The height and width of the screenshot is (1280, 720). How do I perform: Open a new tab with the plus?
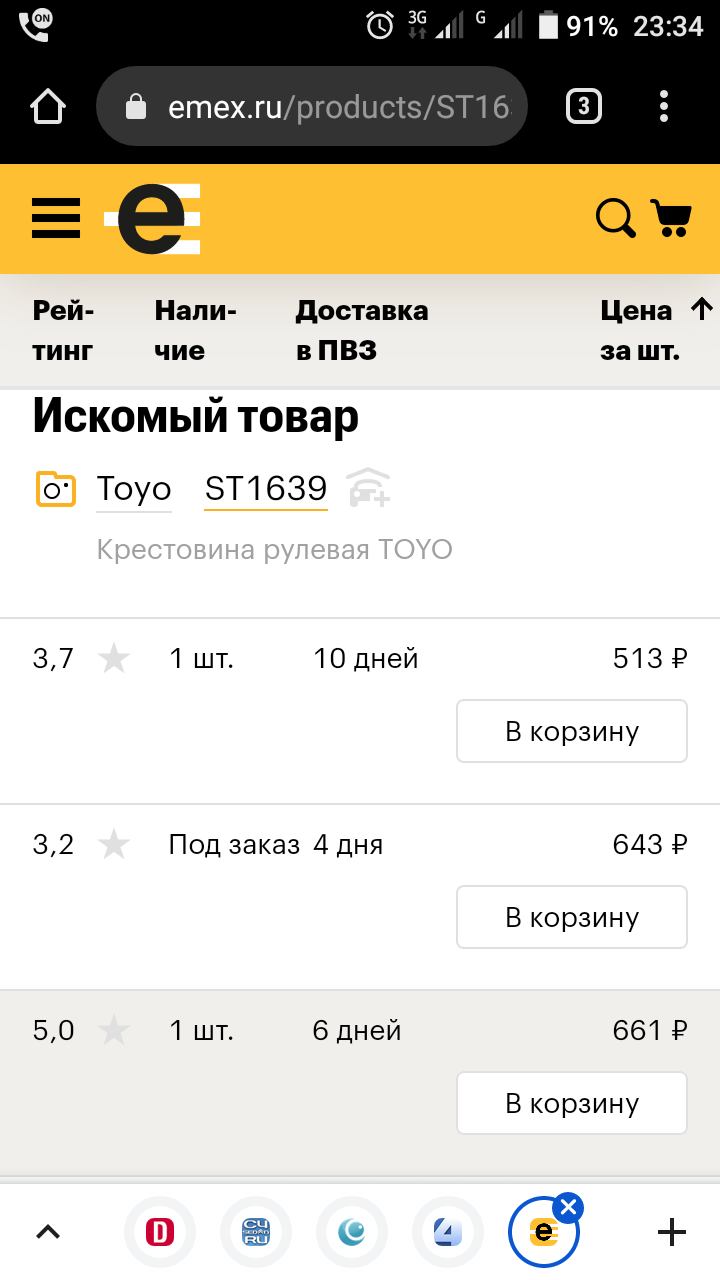(x=672, y=1233)
